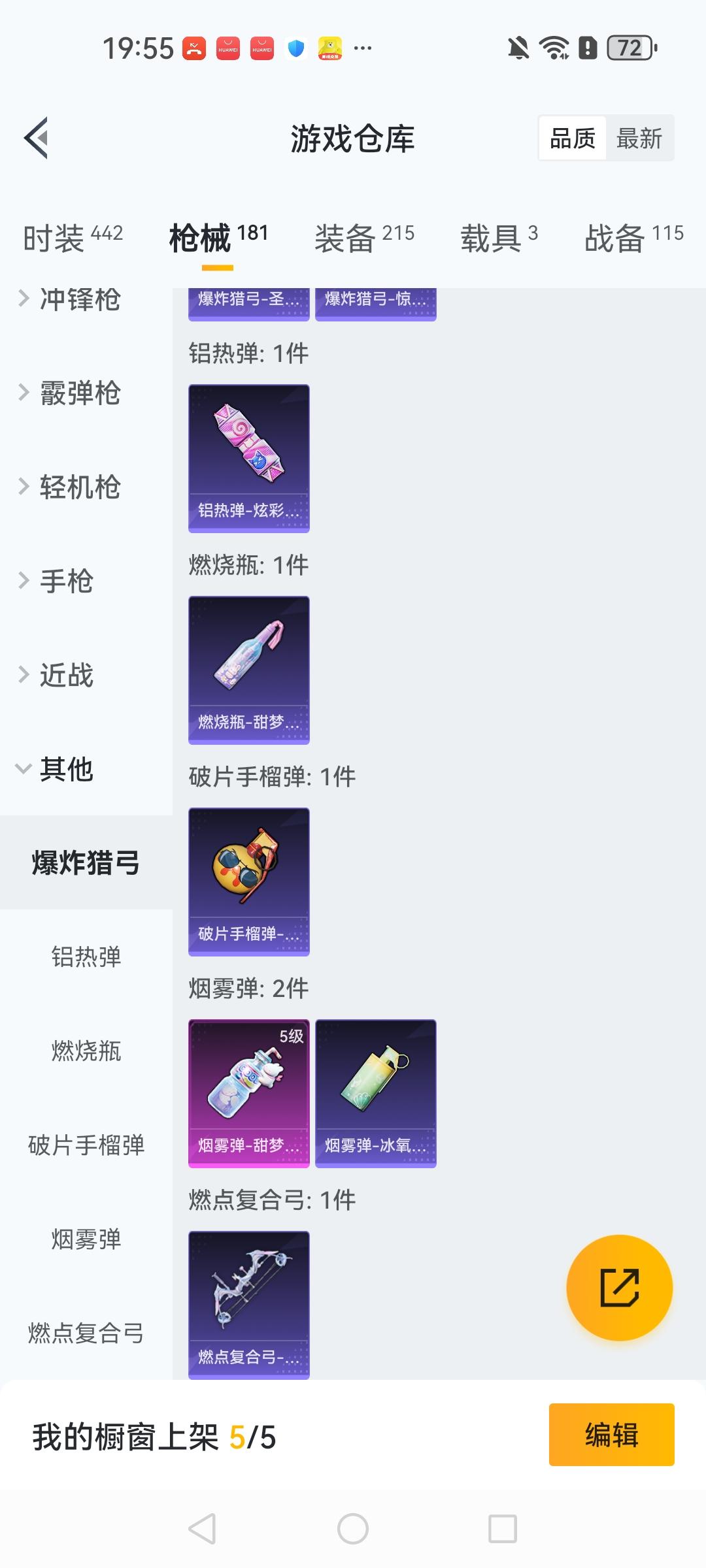Collapse the 其他 category in sidebar
This screenshot has height=1568, width=706.
pos(65,771)
